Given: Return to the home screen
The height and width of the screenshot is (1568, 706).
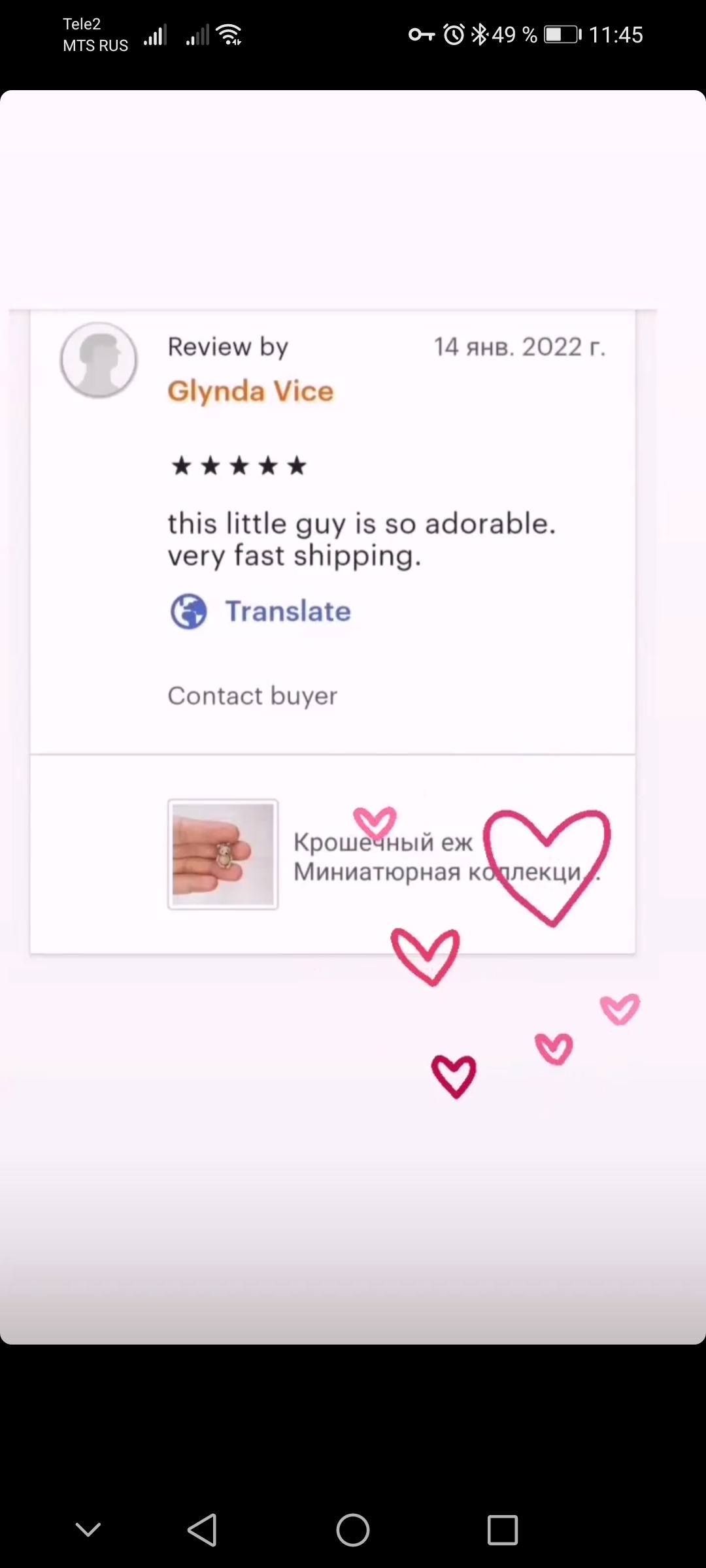Looking at the screenshot, I should (353, 1529).
